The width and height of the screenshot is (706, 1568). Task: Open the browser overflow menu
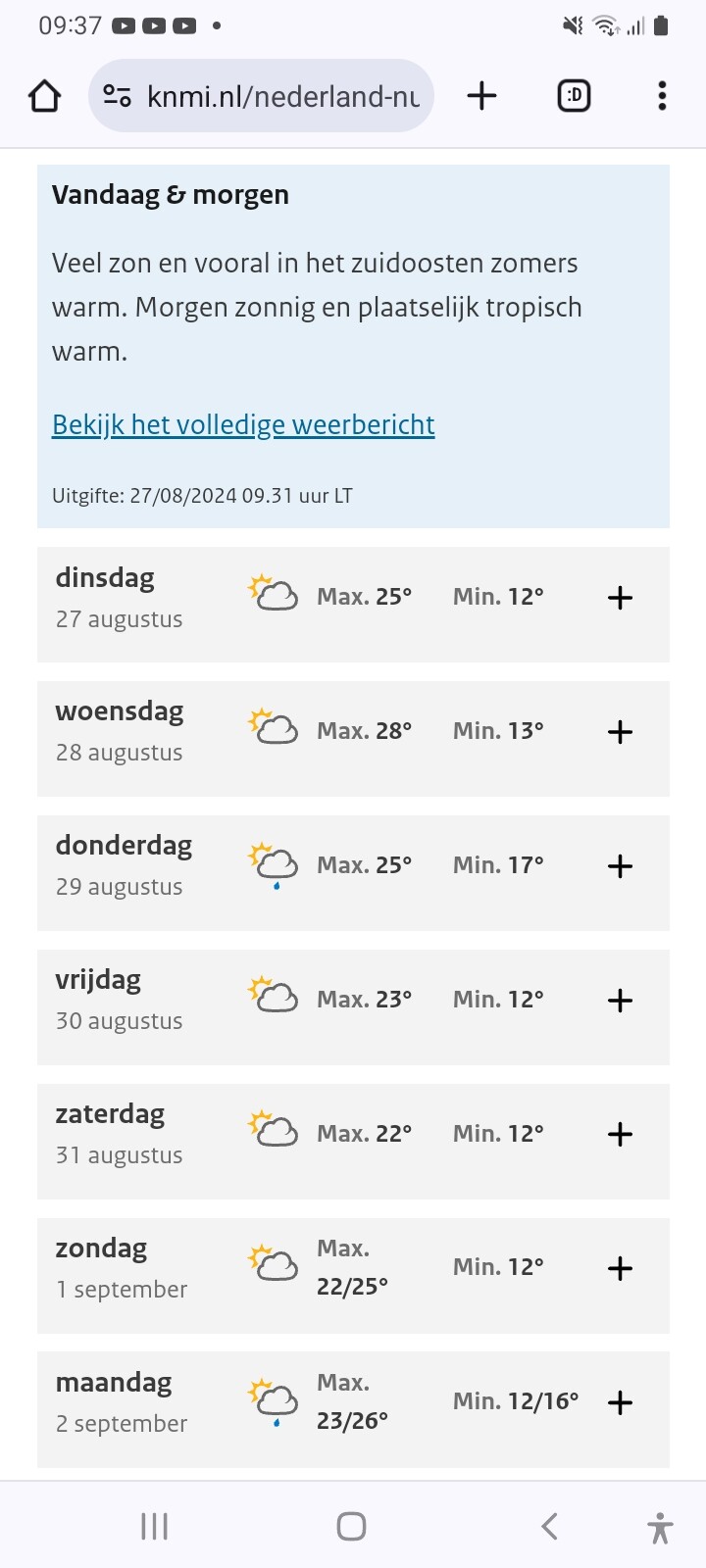click(662, 96)
